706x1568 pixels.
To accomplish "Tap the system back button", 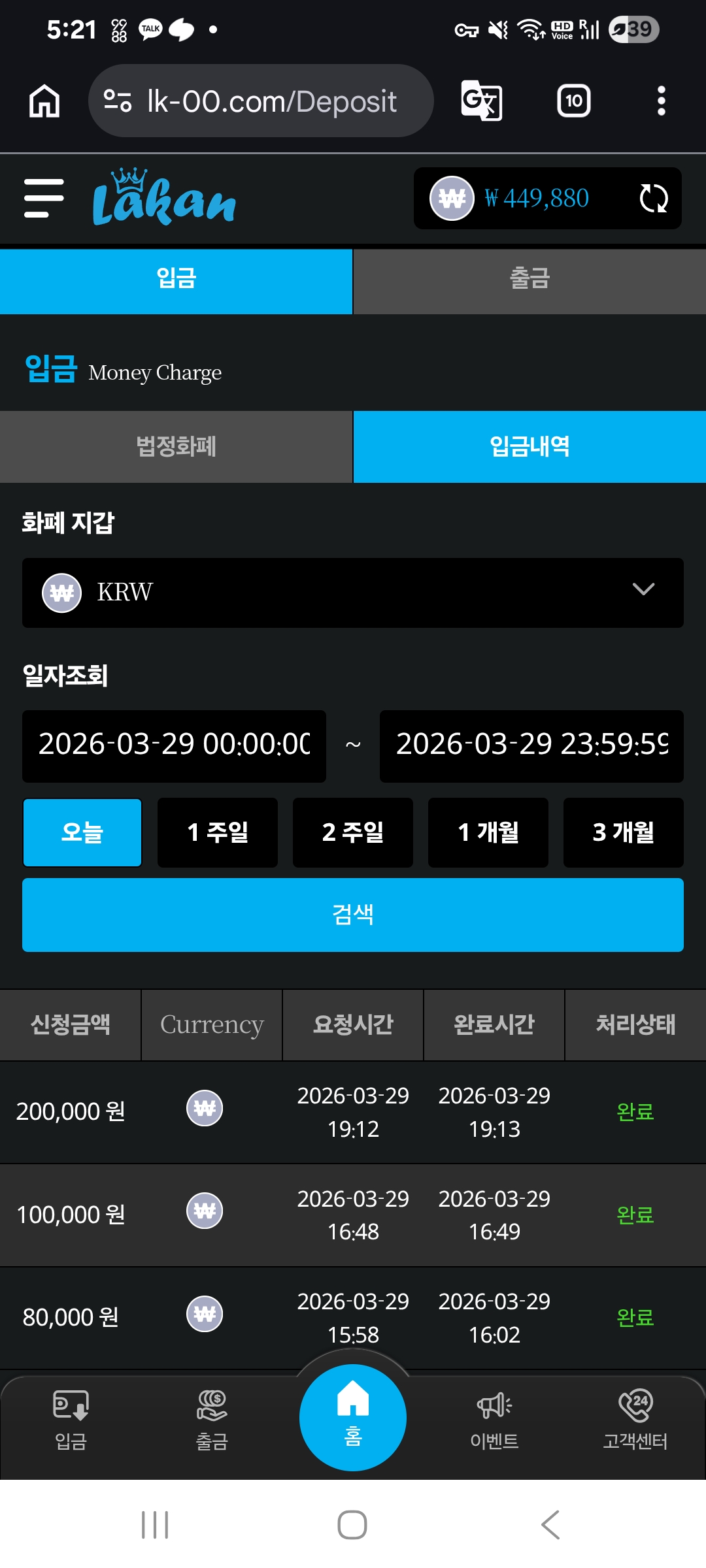I will coord(550,1525).
